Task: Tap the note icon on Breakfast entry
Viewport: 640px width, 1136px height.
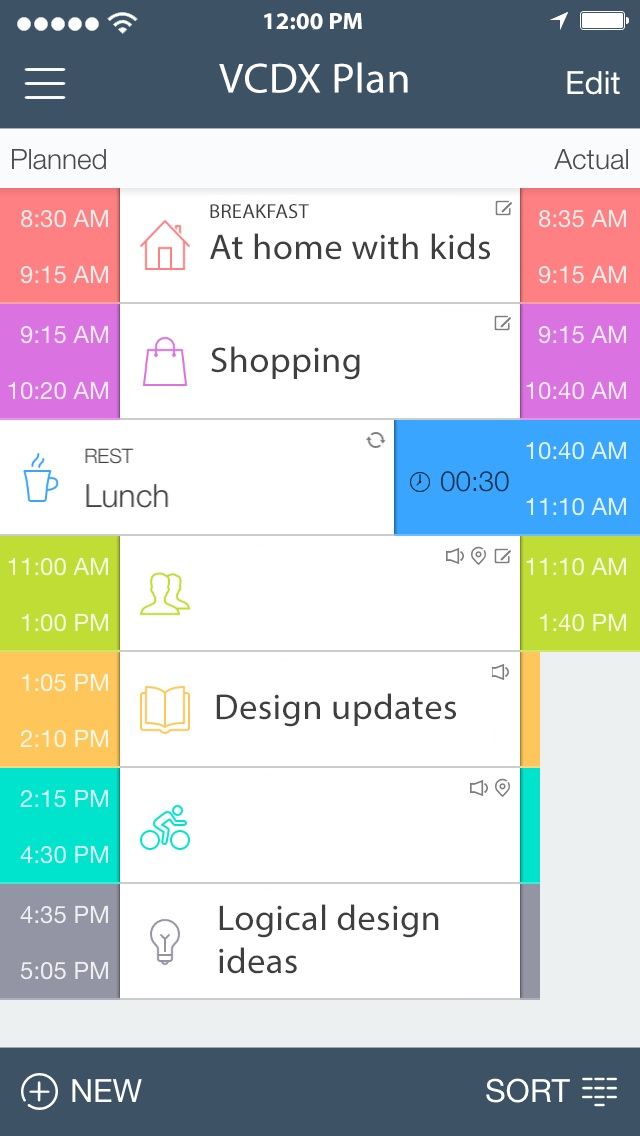Action: click(x=503, y=208)
